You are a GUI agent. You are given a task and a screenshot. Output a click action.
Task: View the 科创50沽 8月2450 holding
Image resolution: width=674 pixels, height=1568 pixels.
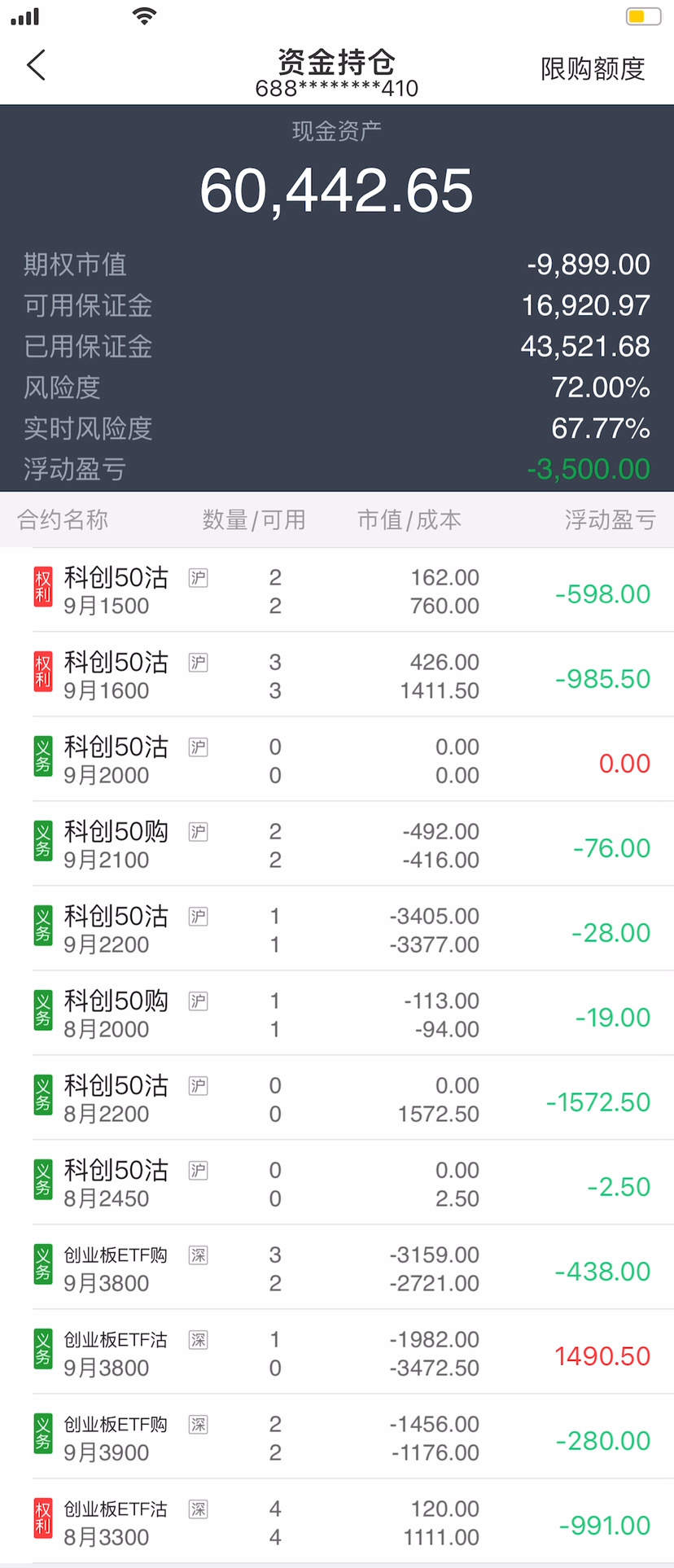click(337, 1183)
